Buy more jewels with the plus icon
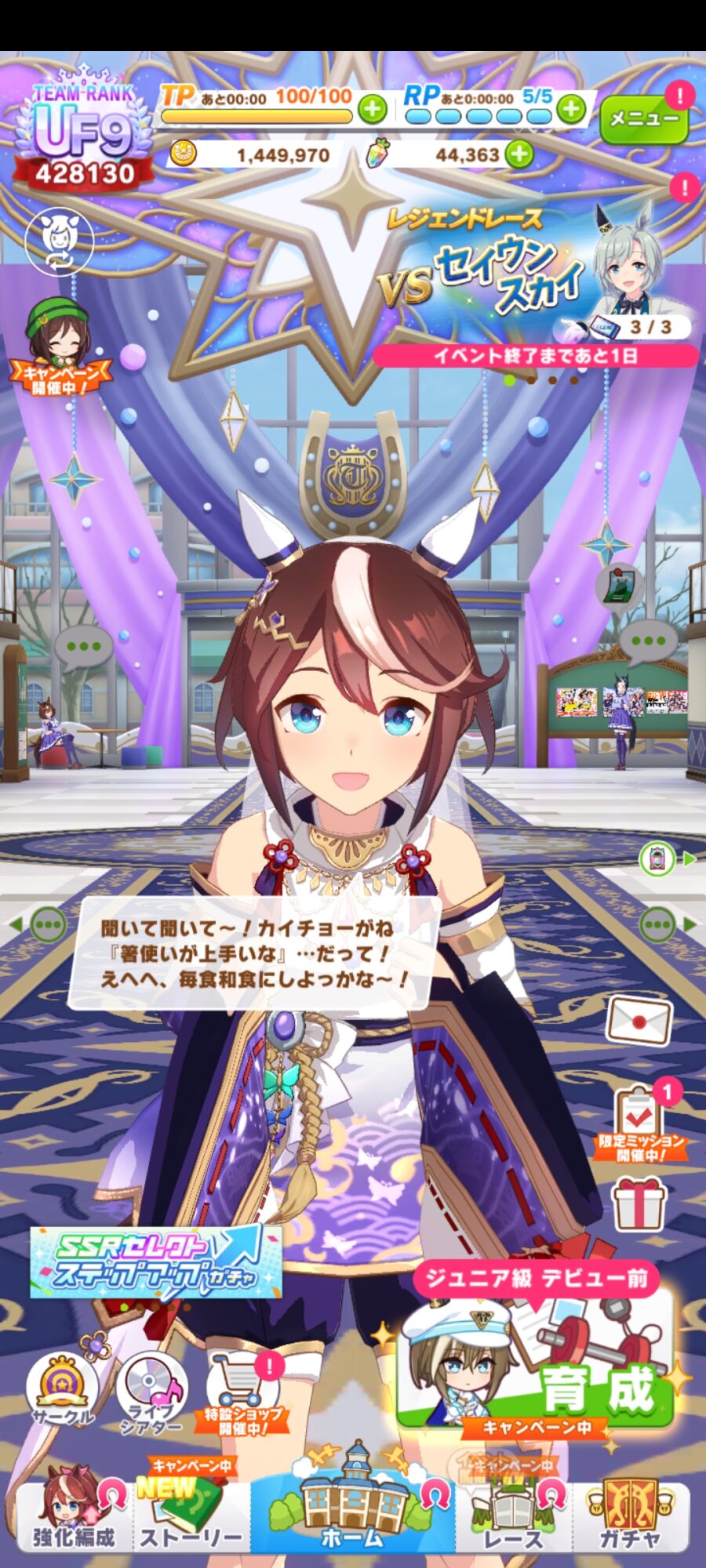 (519, 154)
